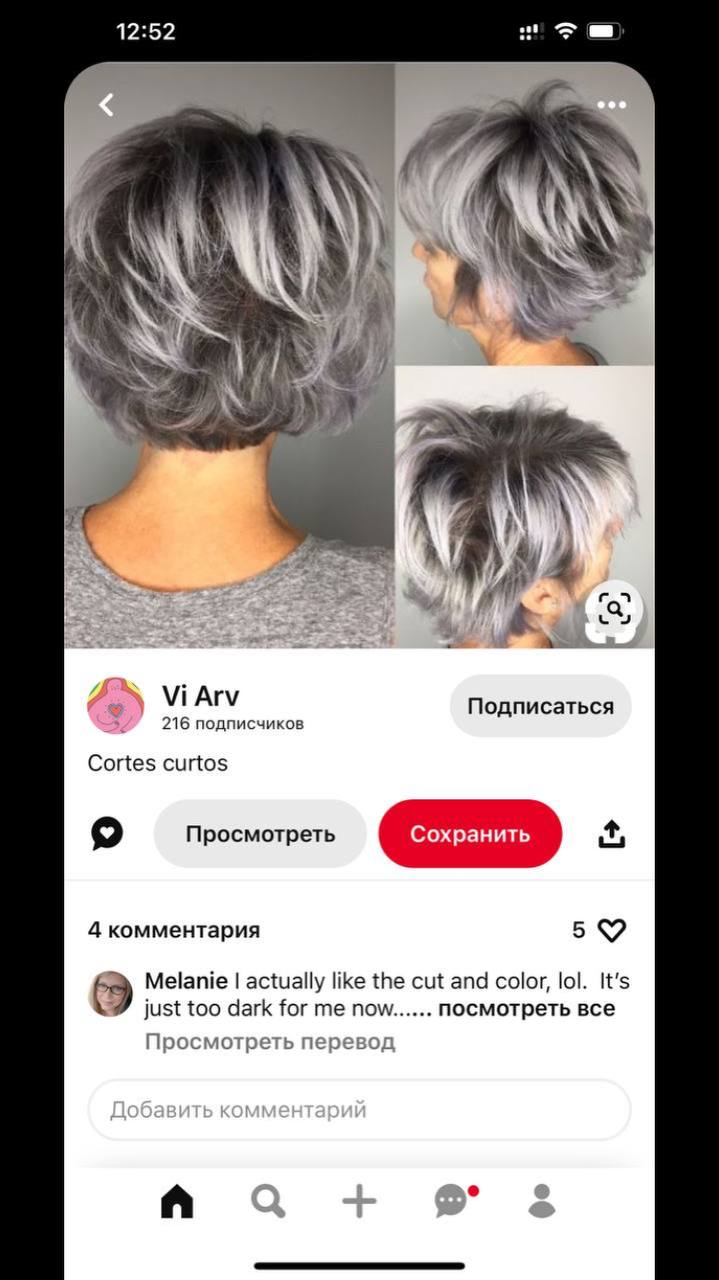Open Melanie's profile picture
Screen dimensions: 719x1280
click(110, 993)
